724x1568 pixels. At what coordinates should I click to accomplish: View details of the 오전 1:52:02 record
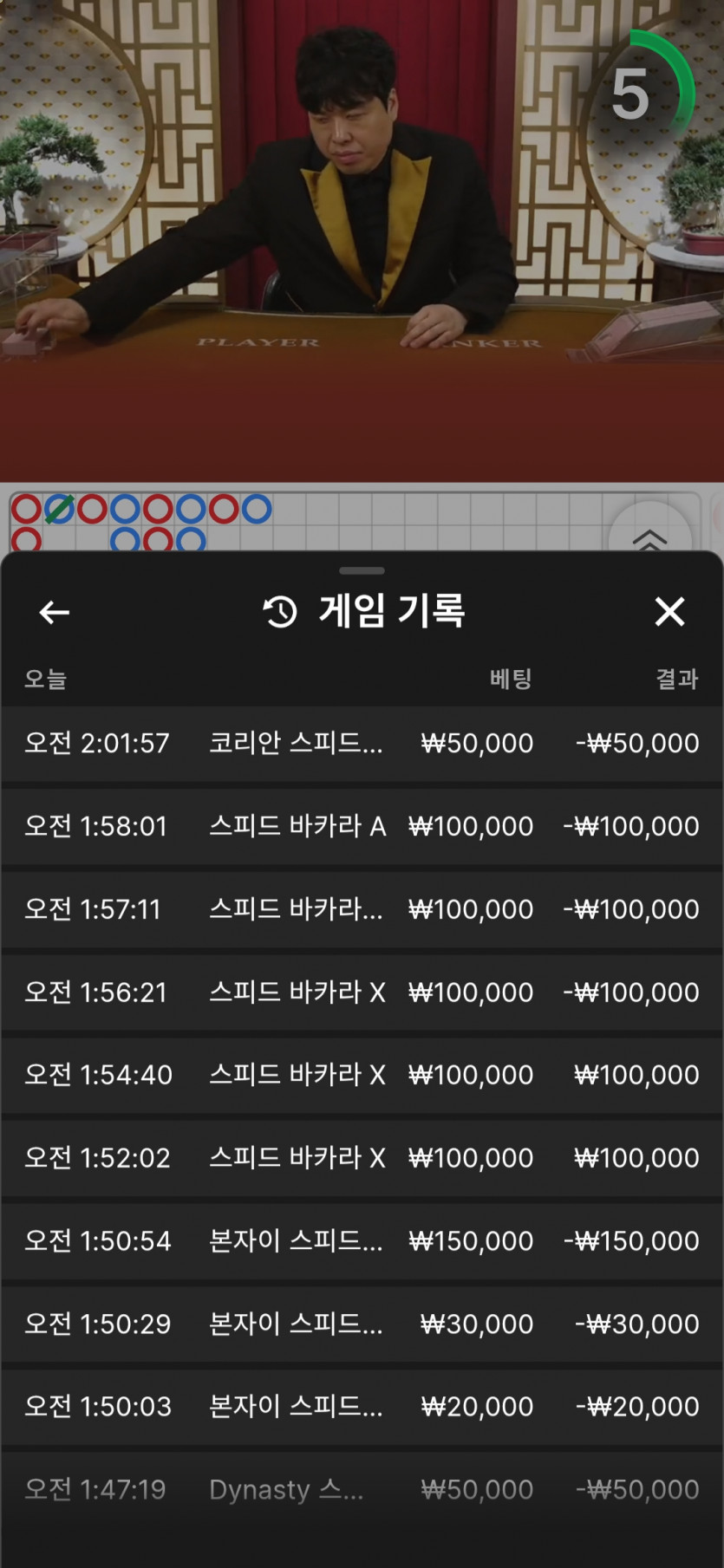362,1158
